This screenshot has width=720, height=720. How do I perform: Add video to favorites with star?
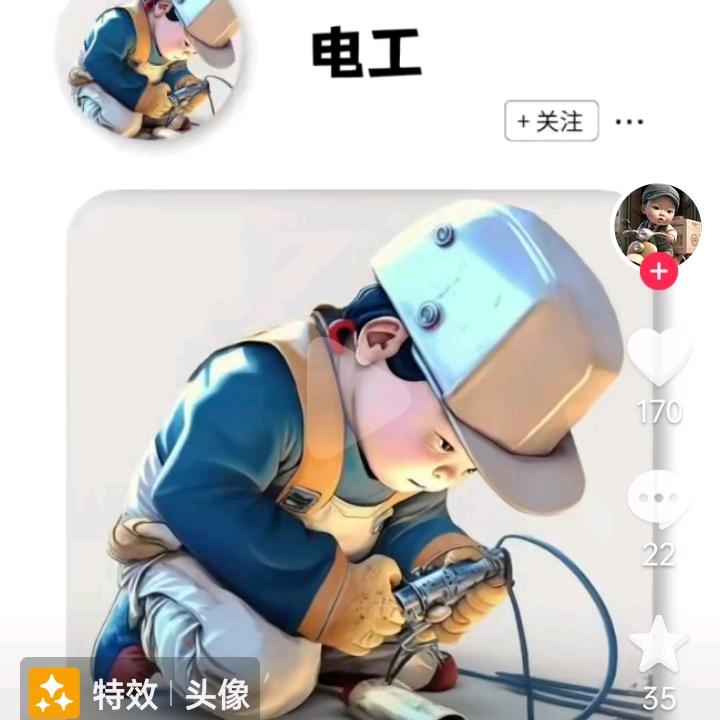coord(659,645)
